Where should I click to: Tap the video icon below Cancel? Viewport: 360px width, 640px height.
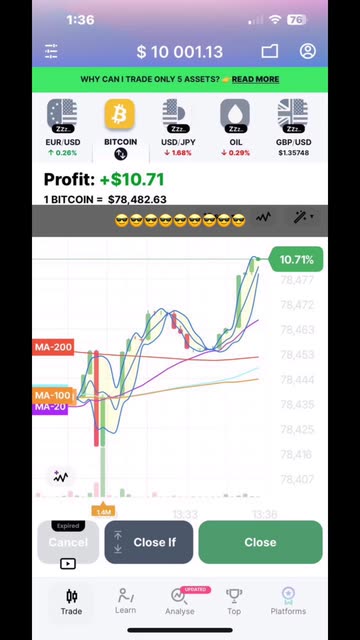click(68, 564)
